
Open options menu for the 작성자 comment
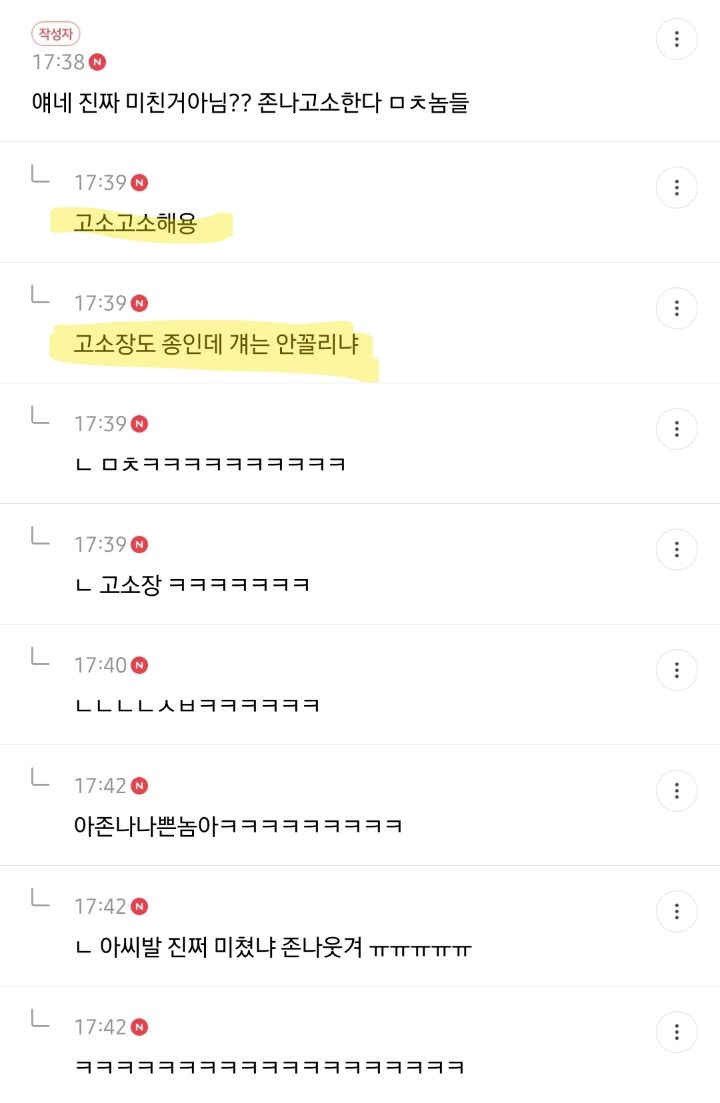(678, 40)
